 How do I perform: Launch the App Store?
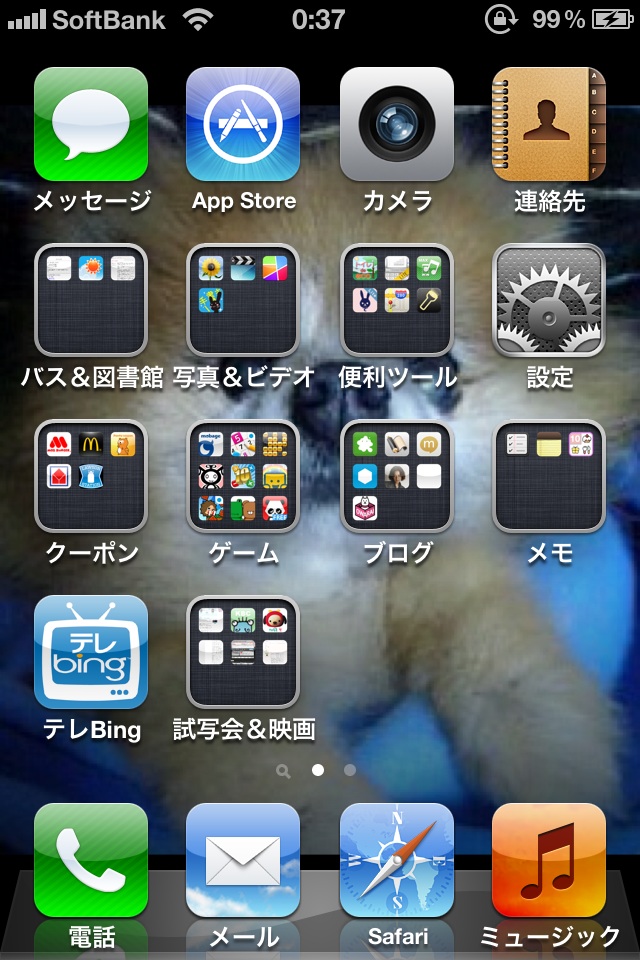pyautogui.click(x=243, y=124)
